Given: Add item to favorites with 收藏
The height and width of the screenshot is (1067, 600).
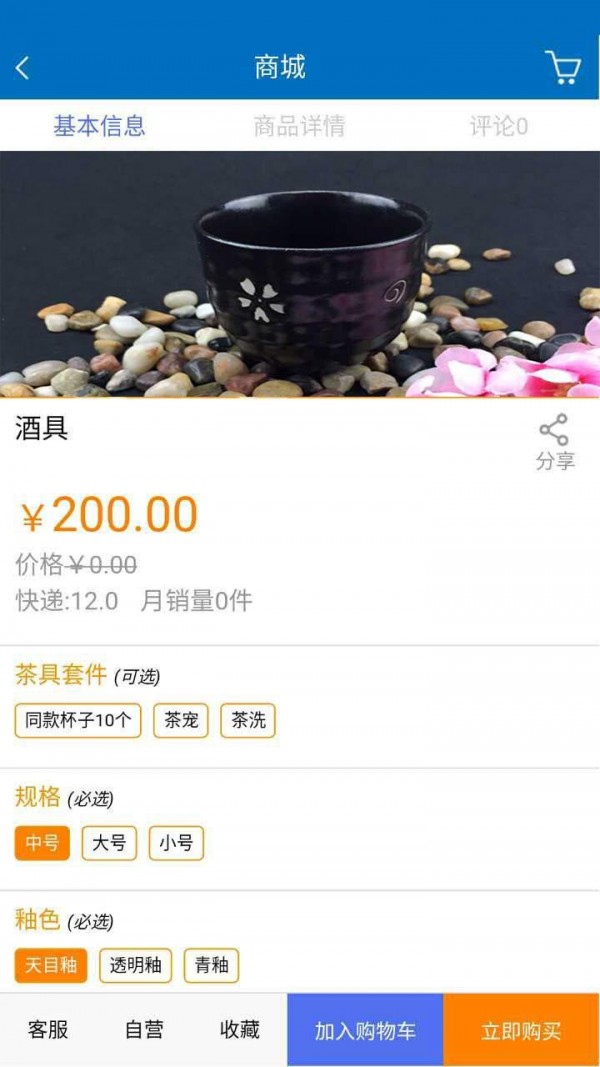Looking at the screenshot, I should (240, 1030).
